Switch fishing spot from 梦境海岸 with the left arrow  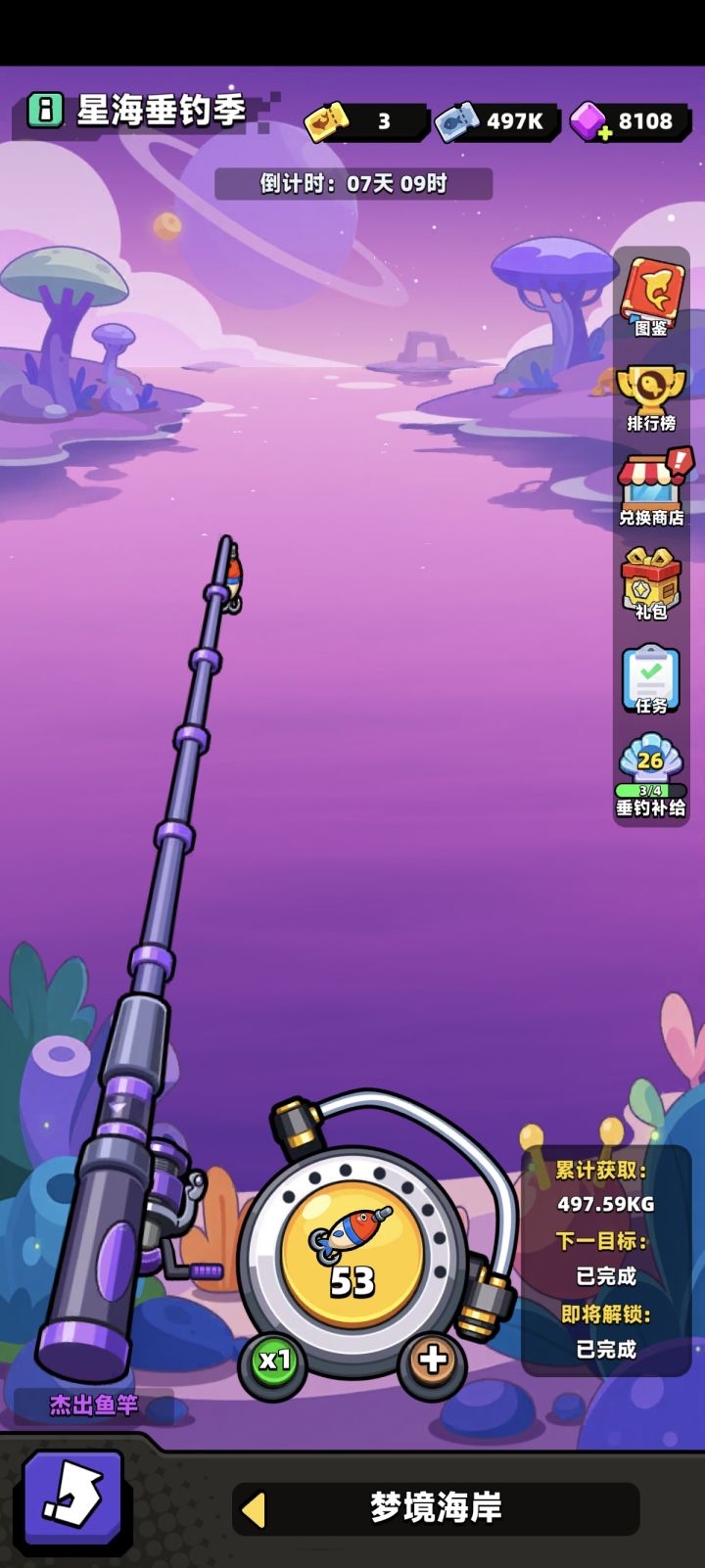click(254, 1508)
